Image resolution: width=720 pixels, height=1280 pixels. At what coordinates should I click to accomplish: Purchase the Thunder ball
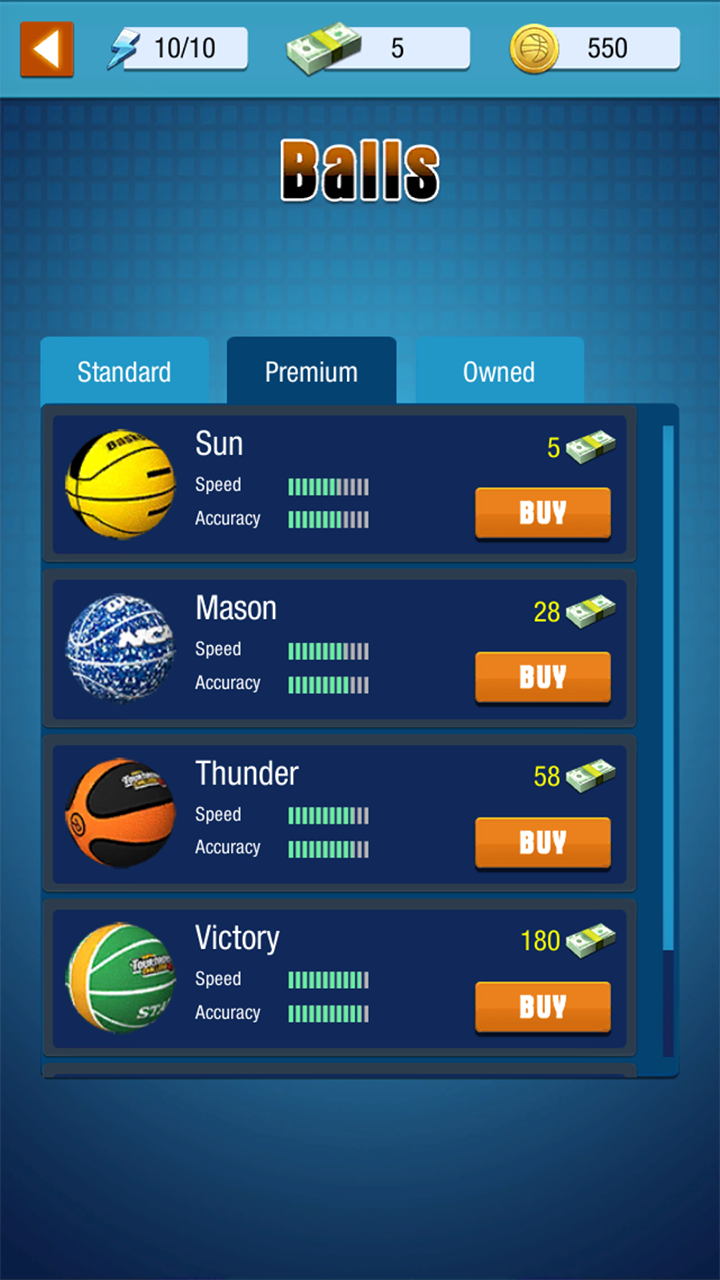pyautogui.click(x=542, y=843)
